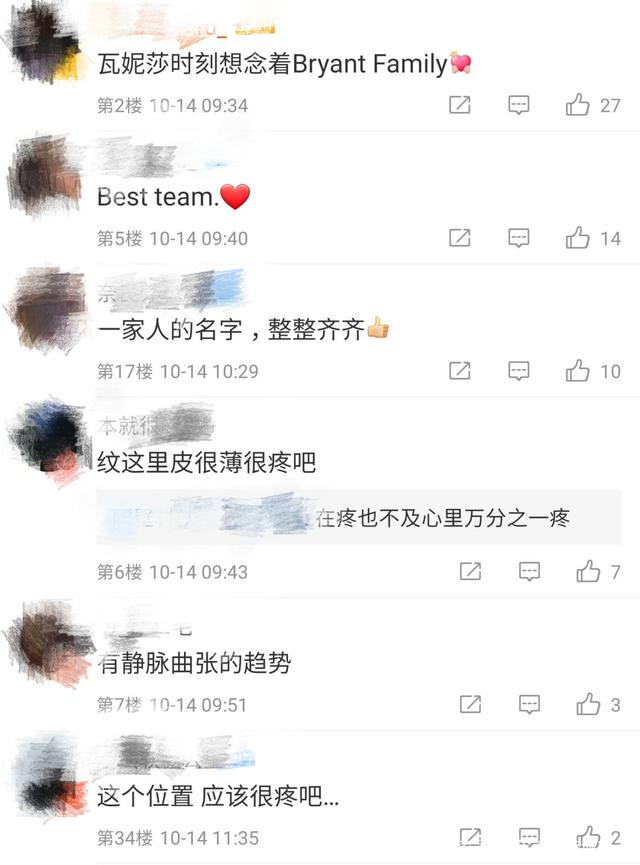Reply to comment '一家人的名字,整整齐齐'
The width and height of the screenshot is (640, 865).
518,371
